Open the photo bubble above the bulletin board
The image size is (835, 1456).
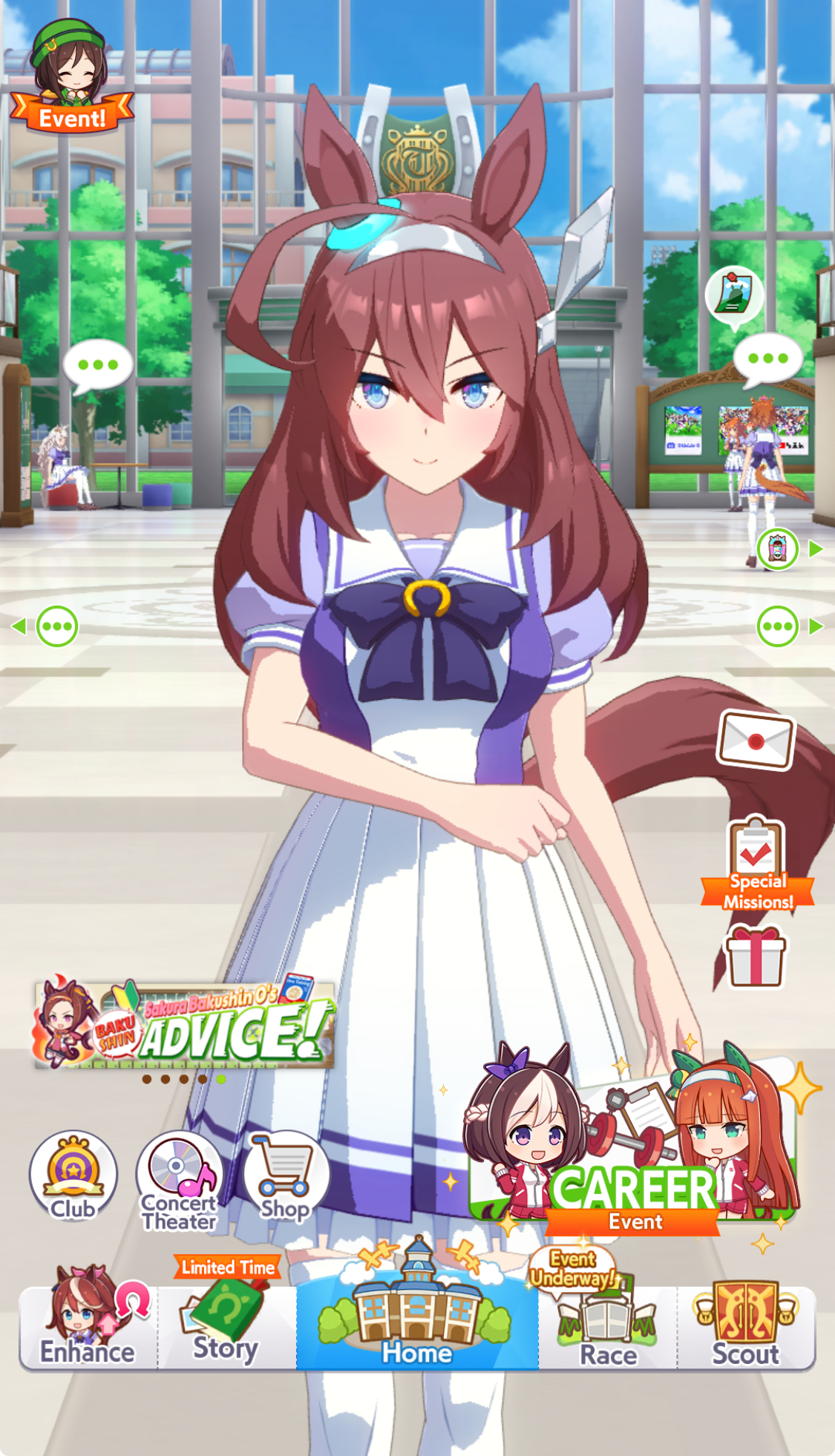(x=733, y=295)
